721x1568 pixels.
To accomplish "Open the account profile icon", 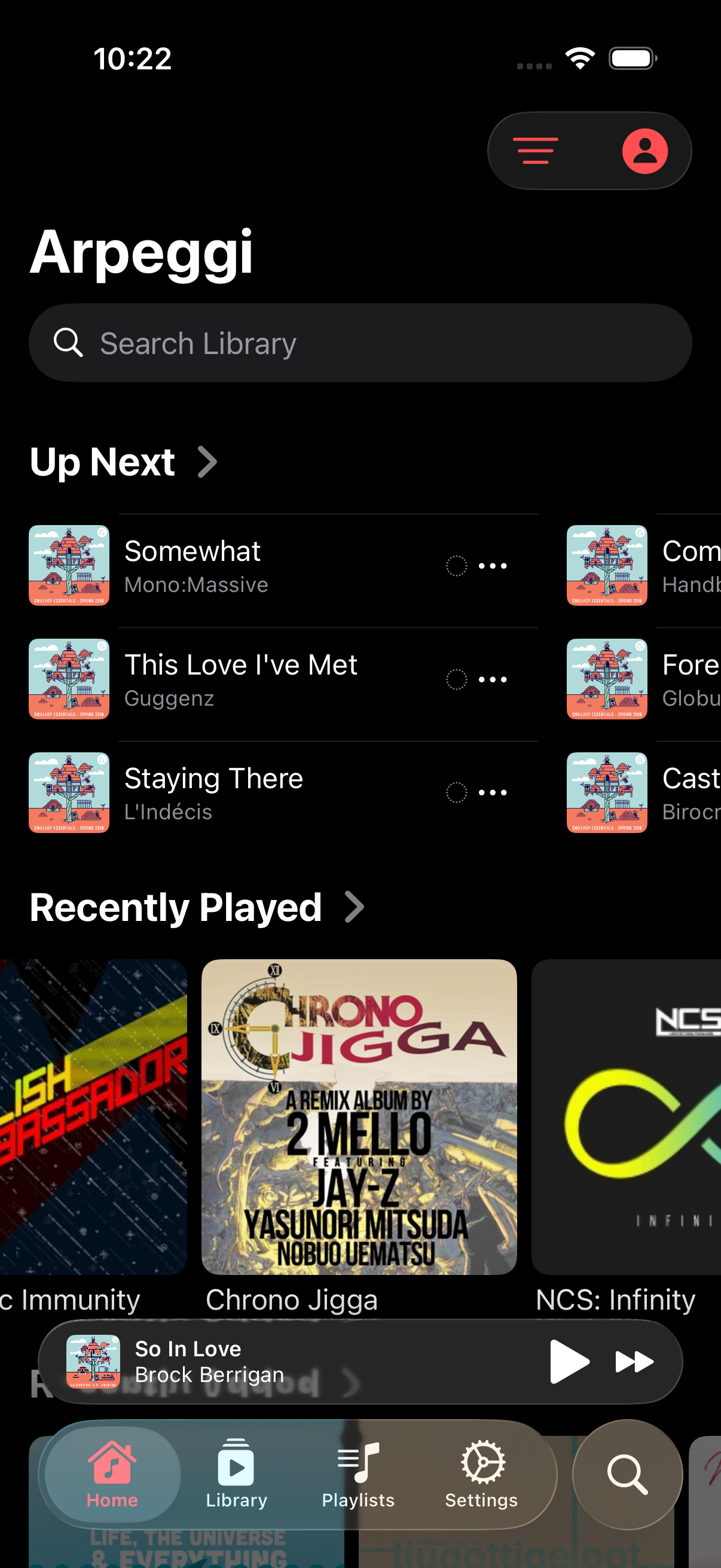I will click(x=644, y=150).
